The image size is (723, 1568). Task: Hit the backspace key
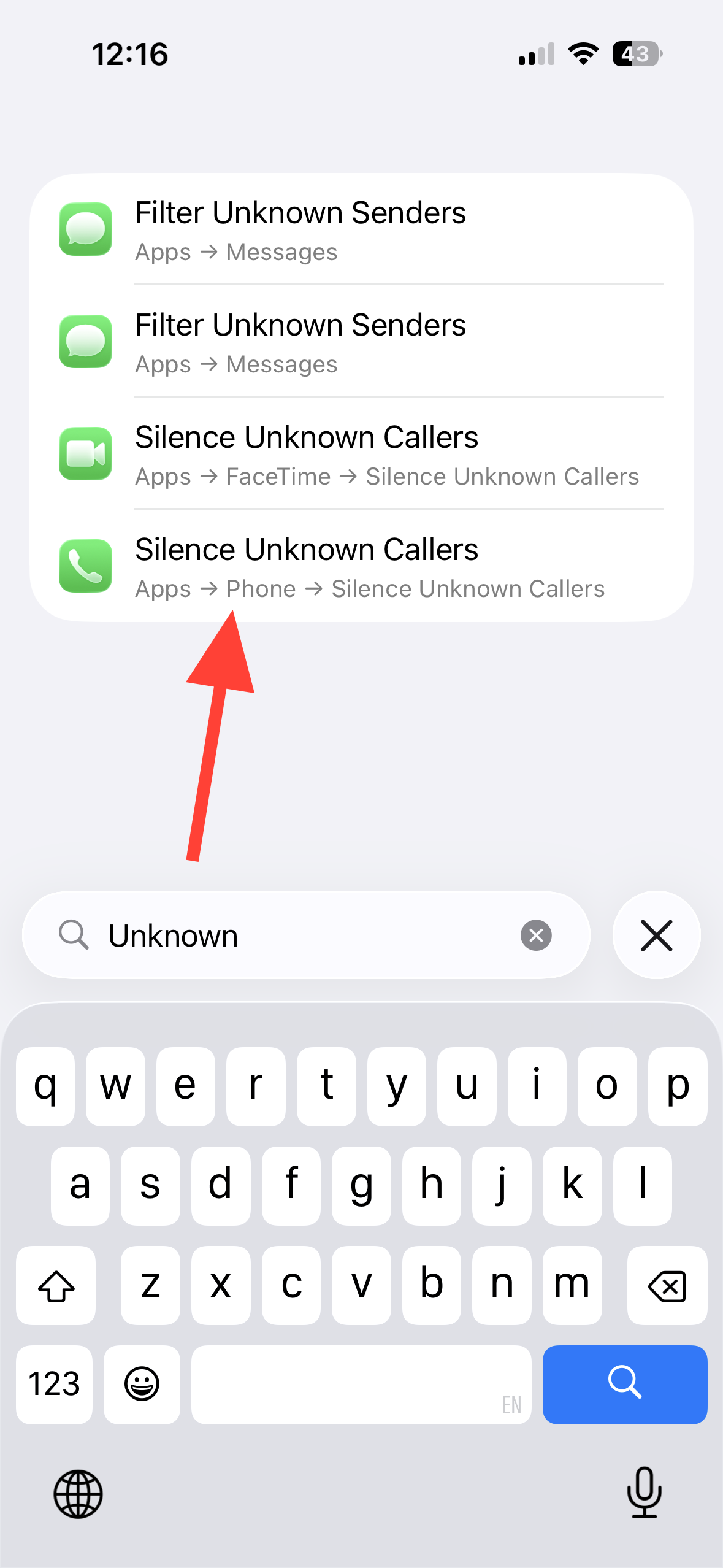[667, 1285]
